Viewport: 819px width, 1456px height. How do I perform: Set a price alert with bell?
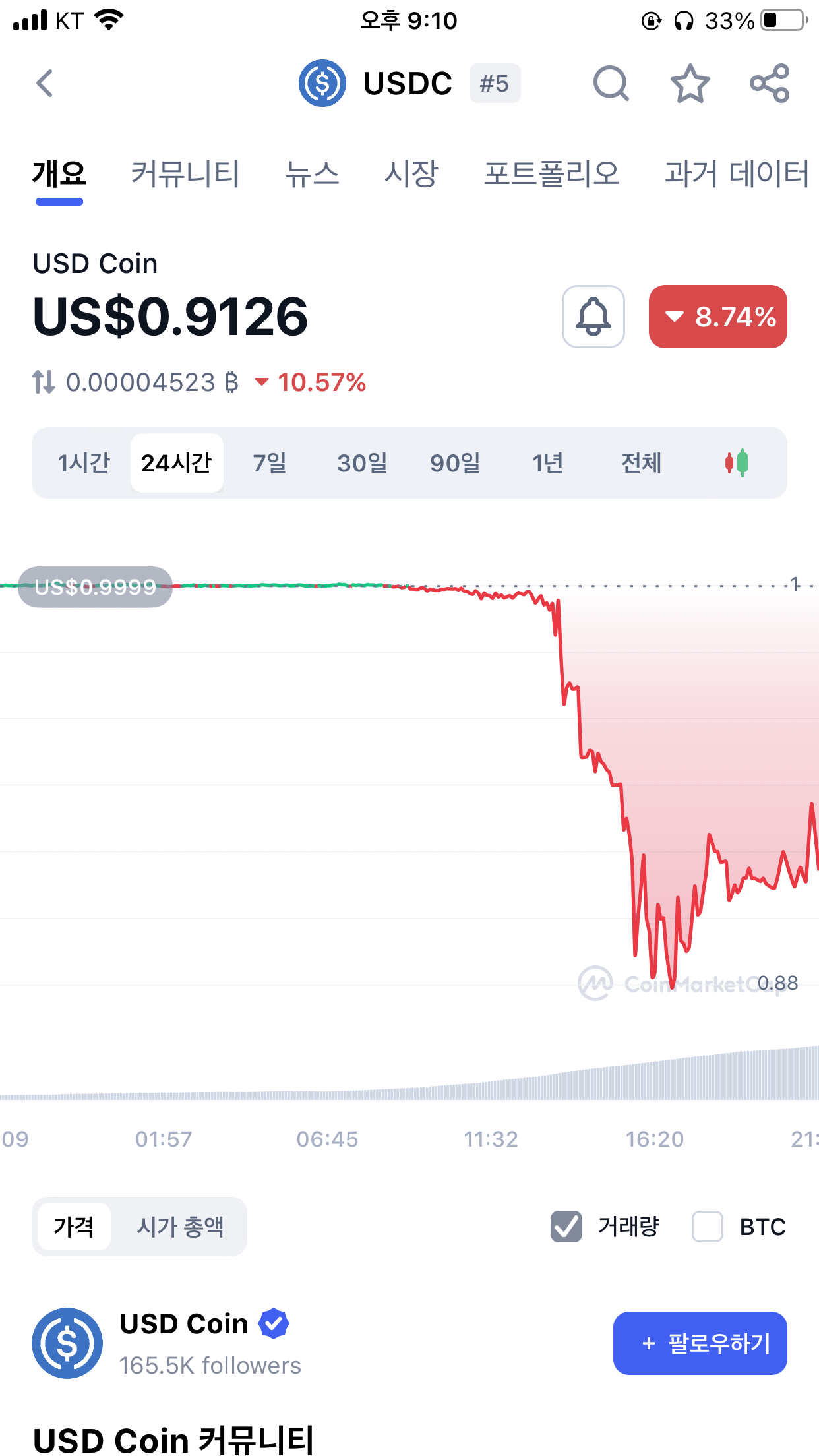tap(593, 317)
